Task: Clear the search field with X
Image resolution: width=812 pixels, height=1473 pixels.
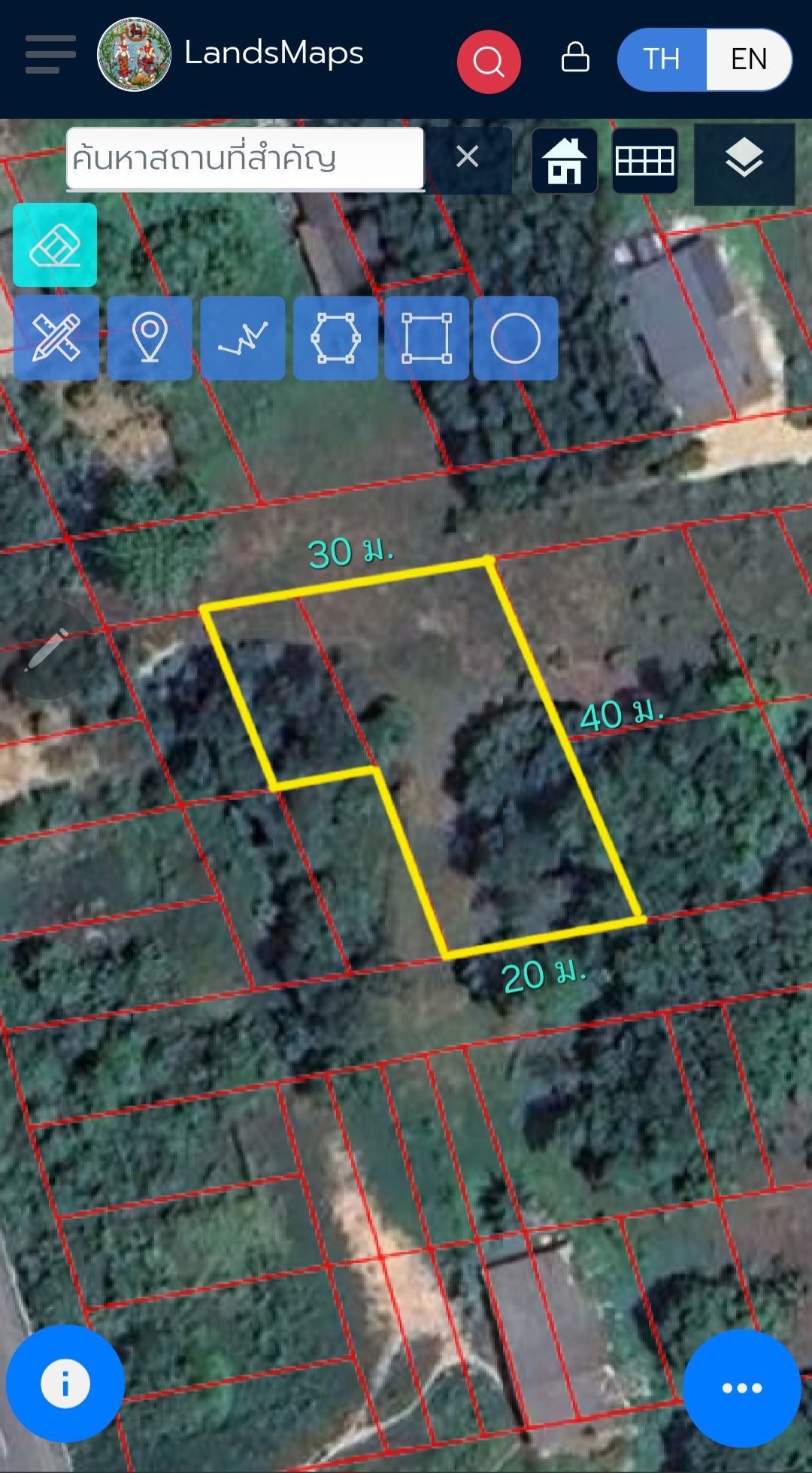Action: [468, 156]
